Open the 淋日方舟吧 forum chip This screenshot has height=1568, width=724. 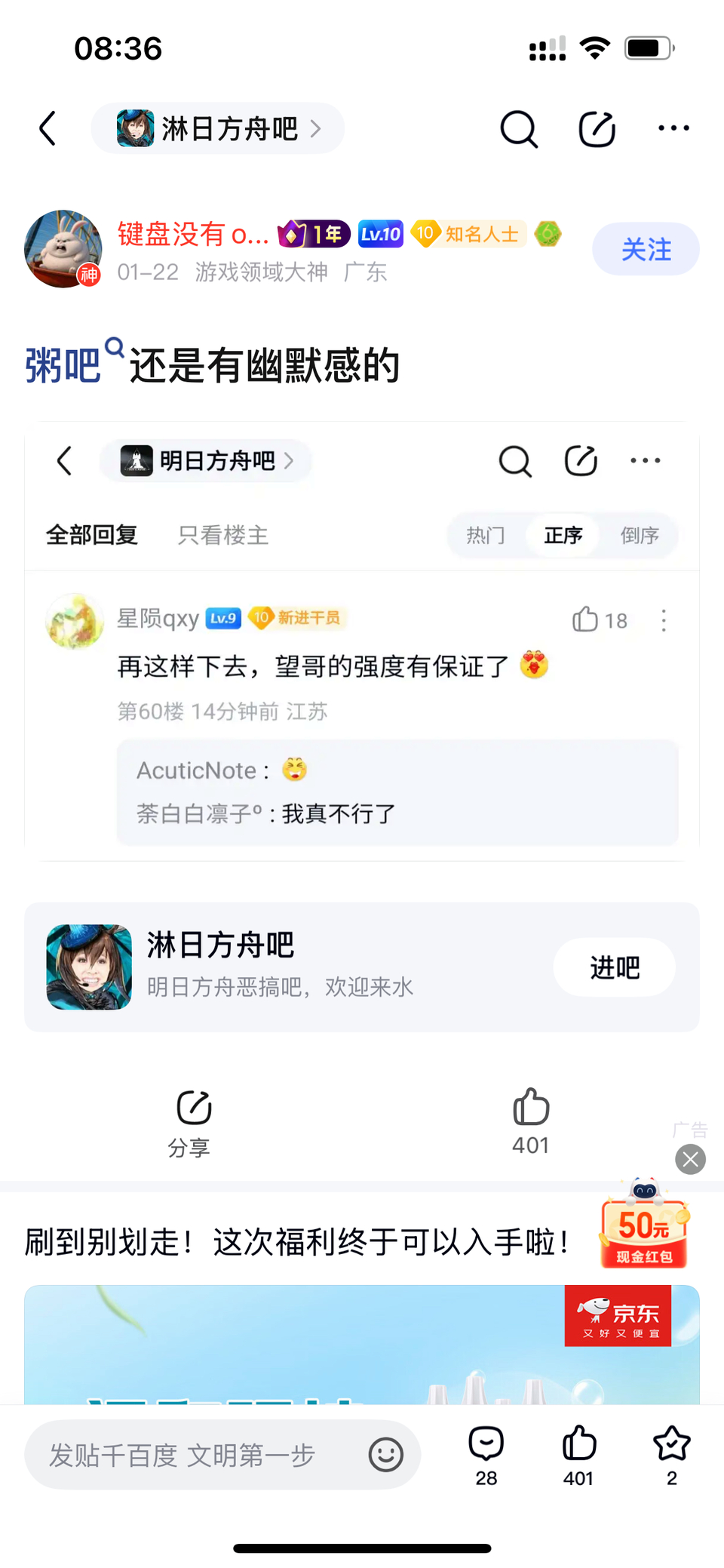(217, 128)
